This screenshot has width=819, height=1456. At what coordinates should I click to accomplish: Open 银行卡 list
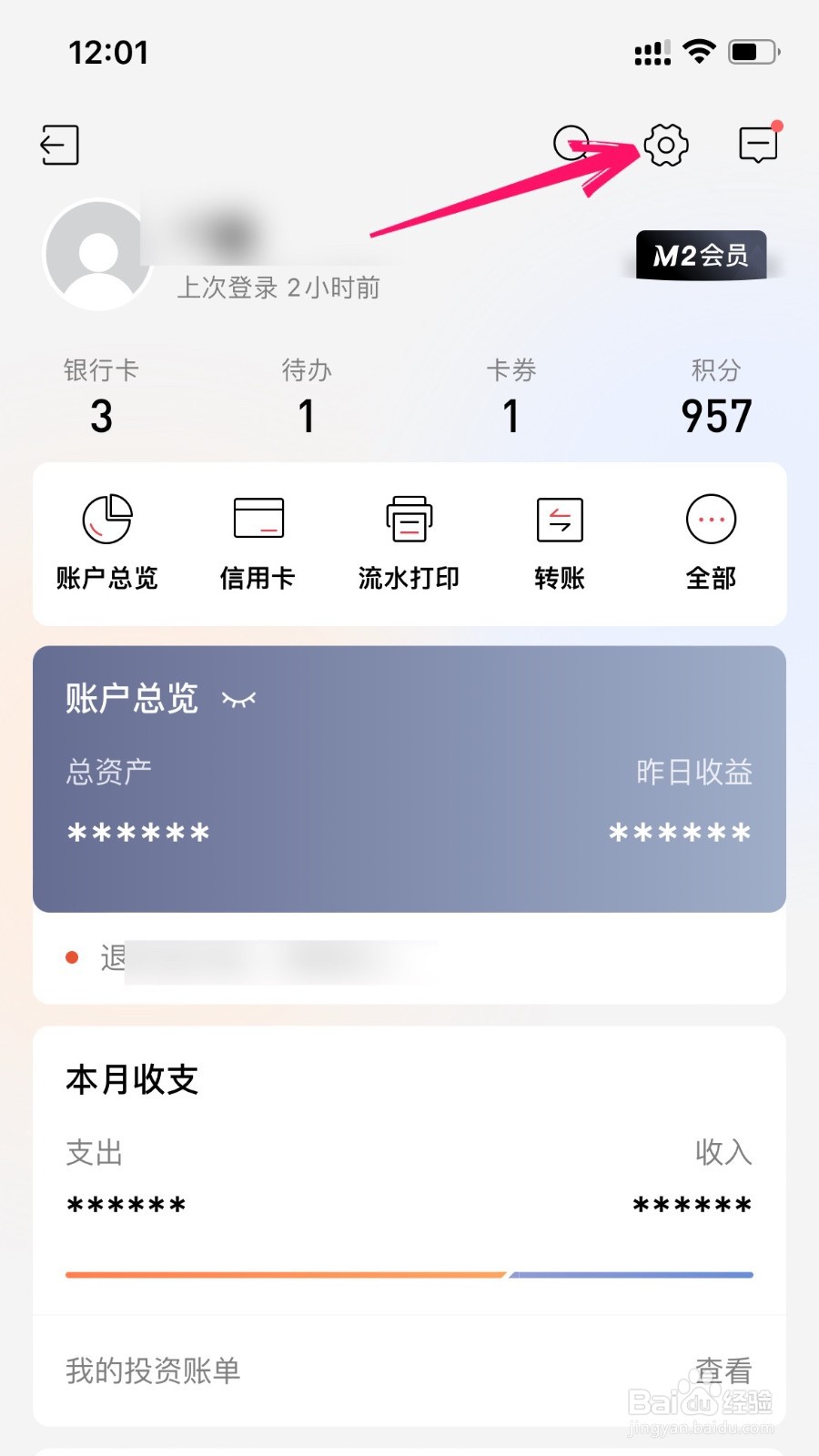coord(101,396)
